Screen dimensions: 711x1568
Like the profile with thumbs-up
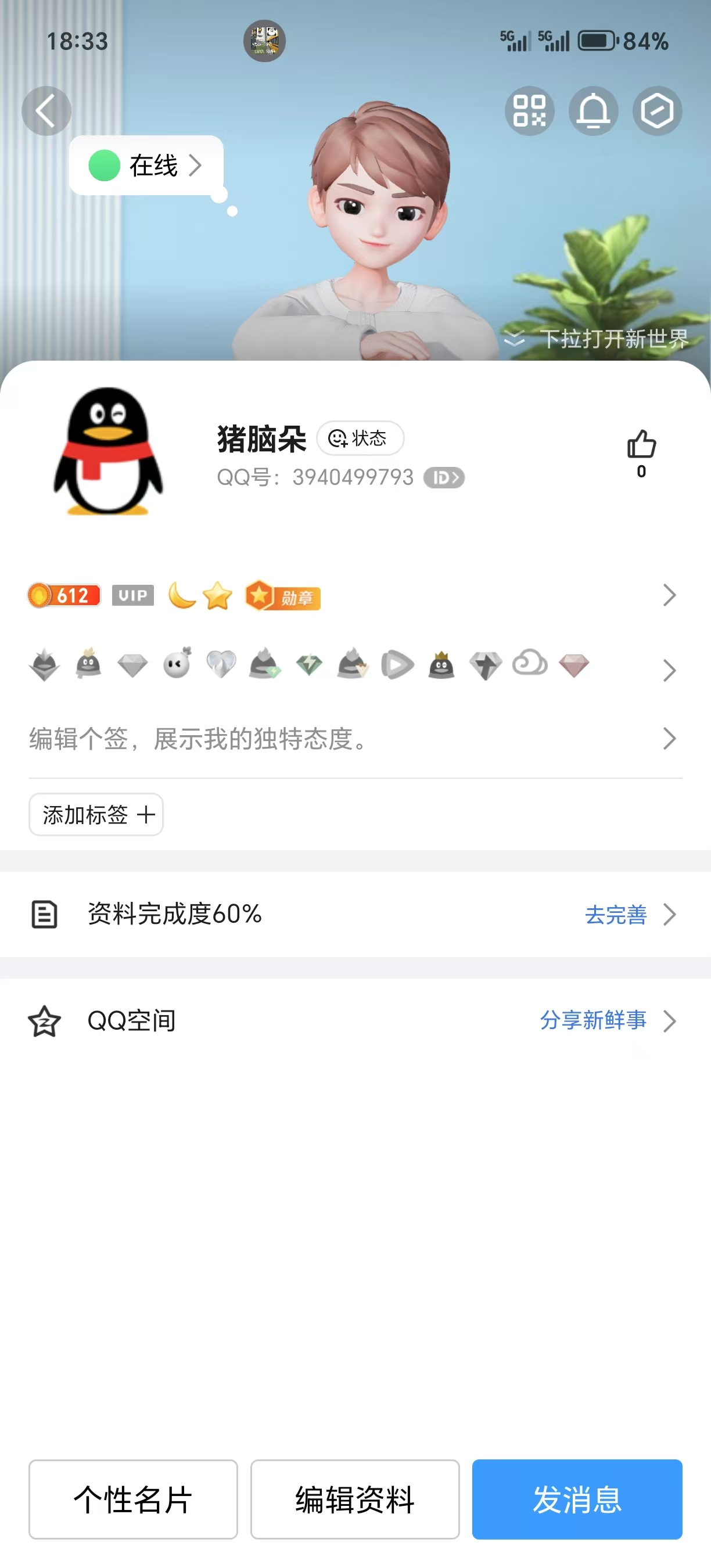coord(642,453)
